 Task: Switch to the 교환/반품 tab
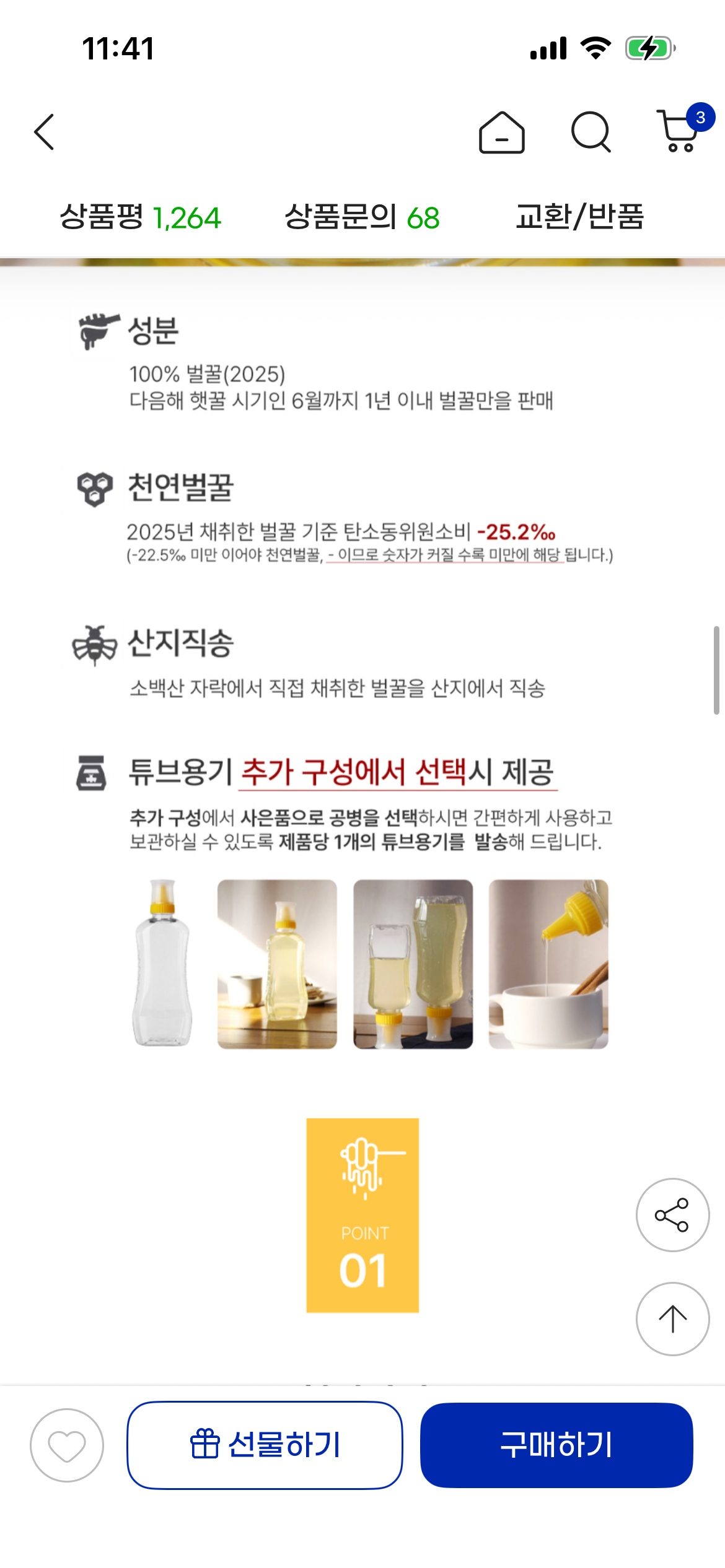(x=579, y=217)
